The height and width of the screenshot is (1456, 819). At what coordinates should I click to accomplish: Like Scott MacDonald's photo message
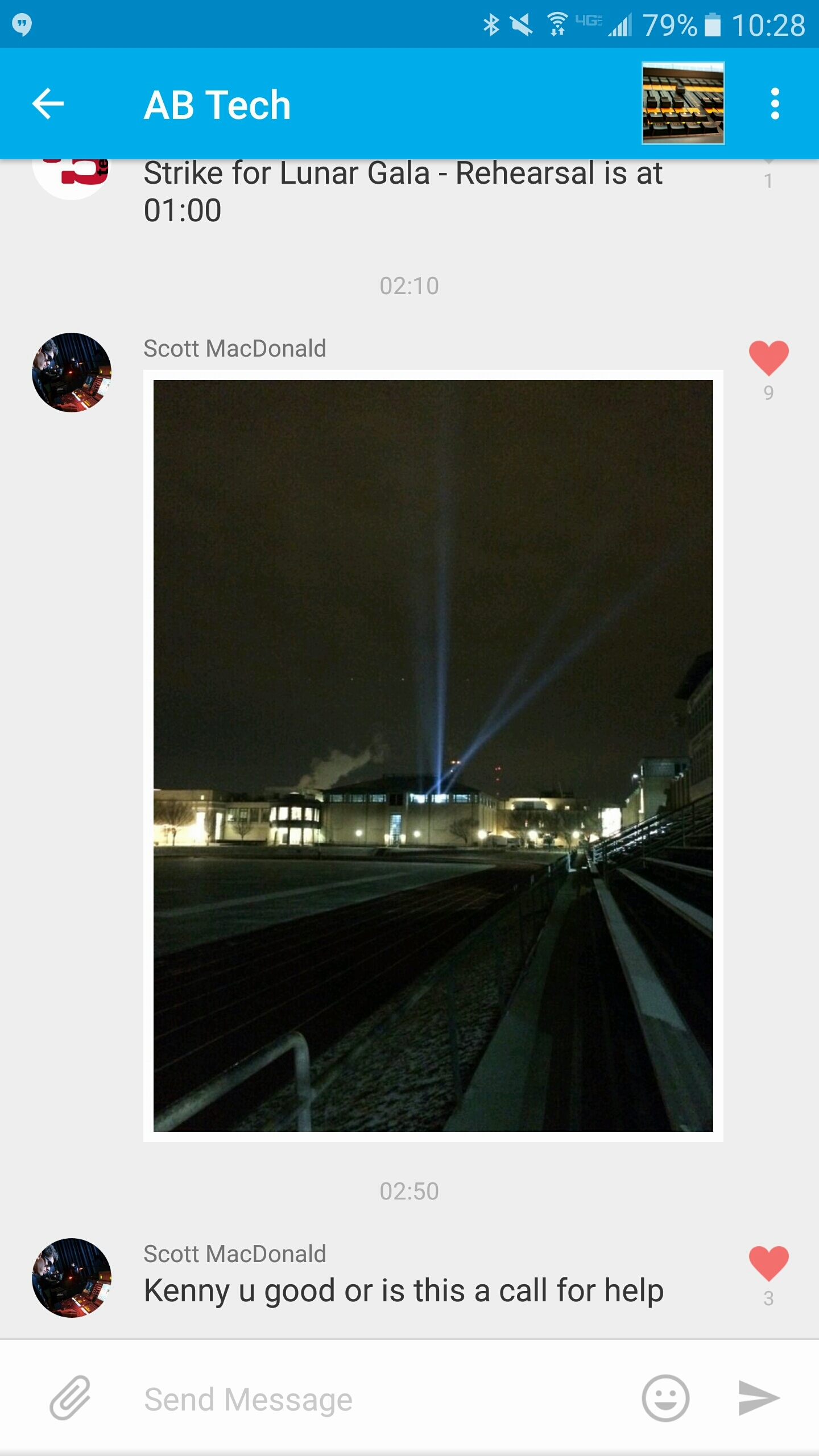click(x=768, y=358)
